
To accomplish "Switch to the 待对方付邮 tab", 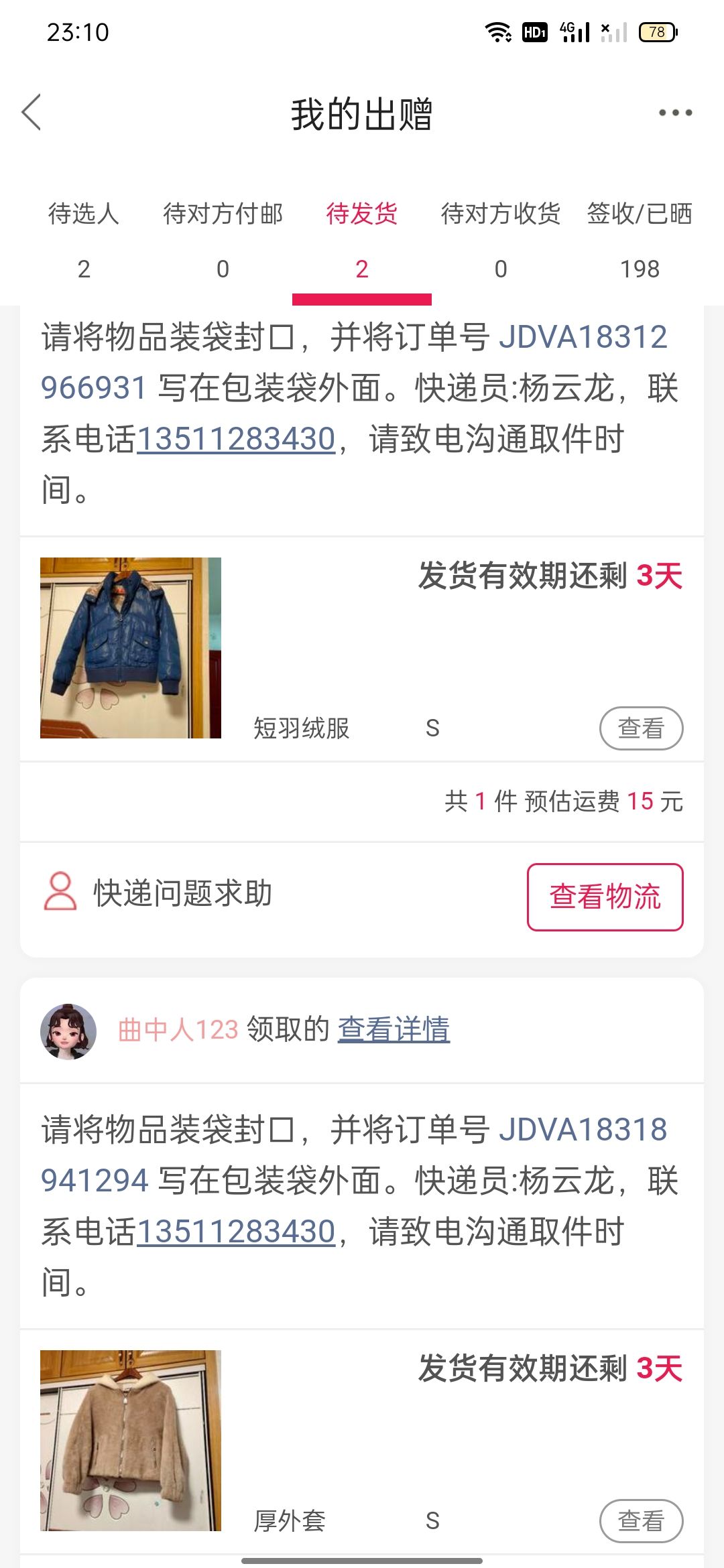I will tap(223, 241).
